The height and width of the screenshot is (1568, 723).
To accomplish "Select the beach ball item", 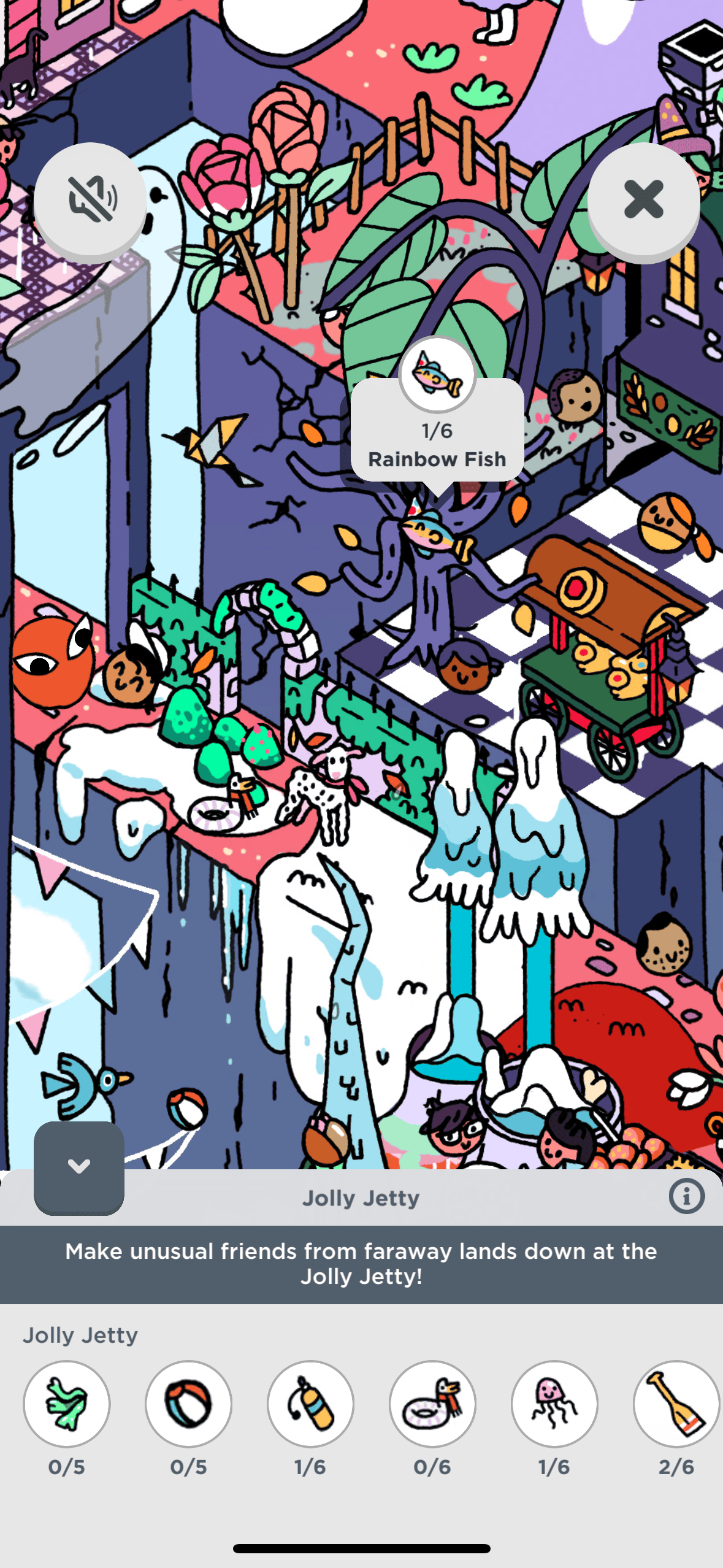I will 189,1404.
